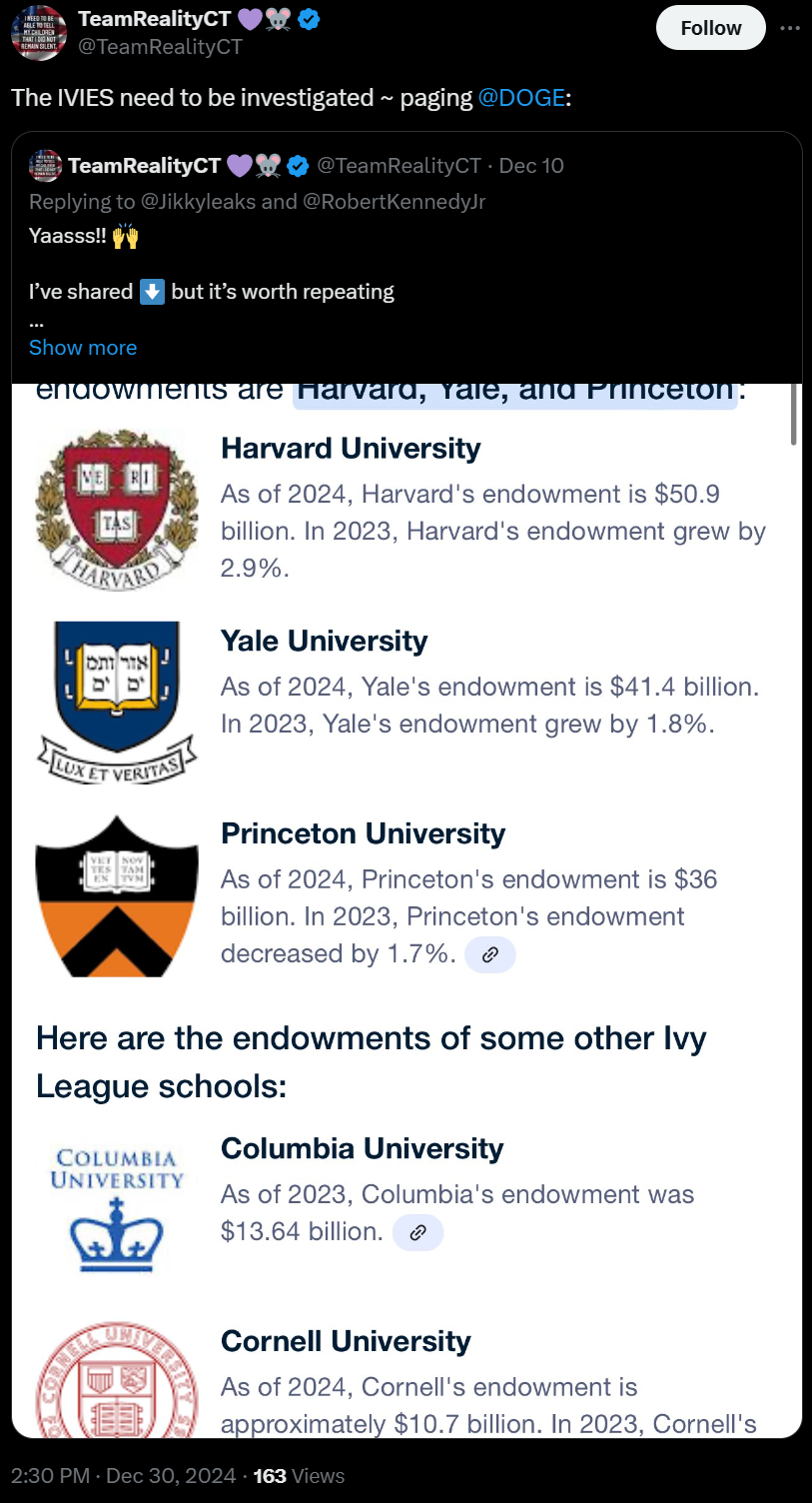
Task: Follow TeamRealityCT
Action: click(710, 28)
